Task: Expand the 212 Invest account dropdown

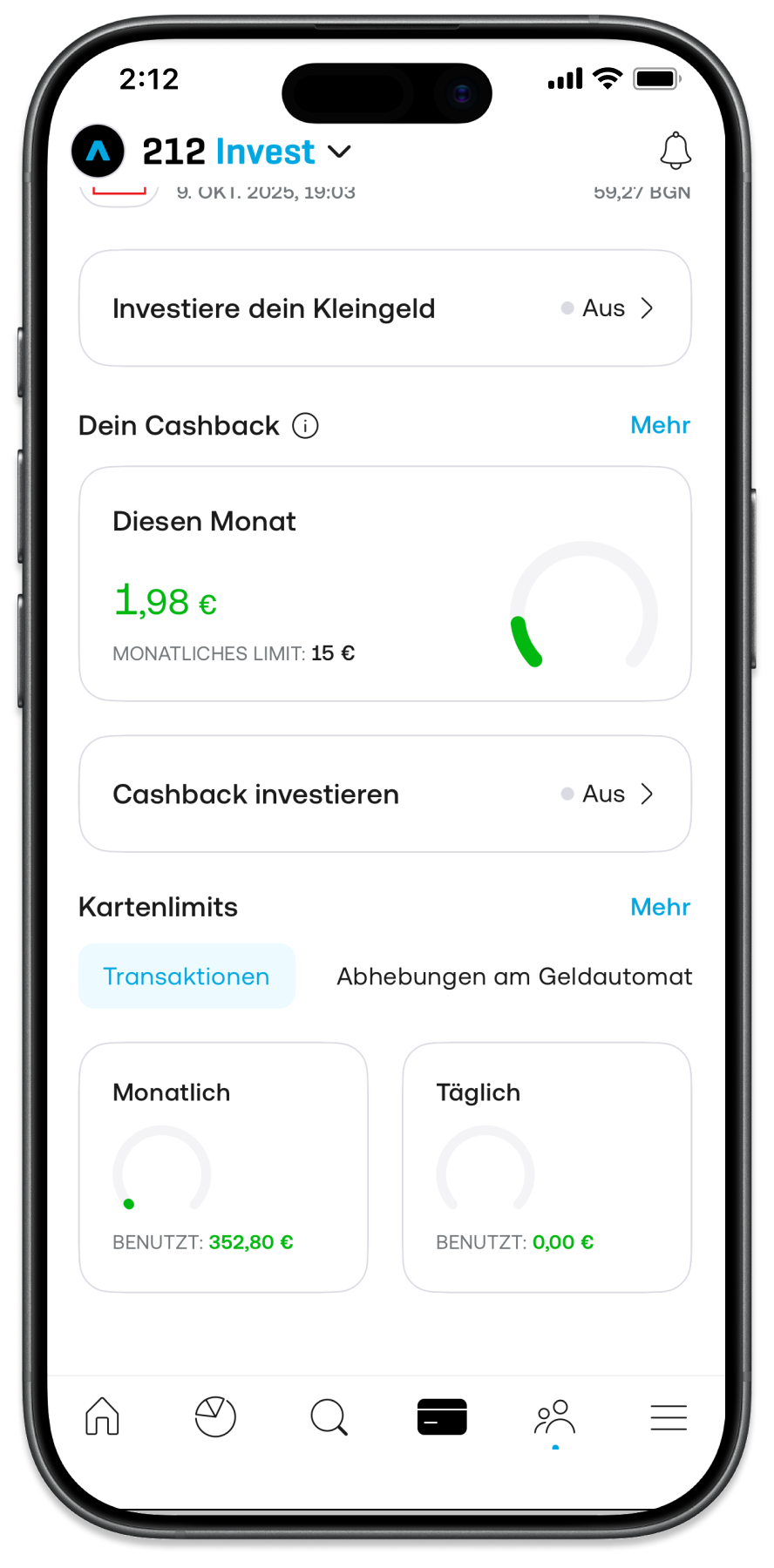Action: point(338,152)
